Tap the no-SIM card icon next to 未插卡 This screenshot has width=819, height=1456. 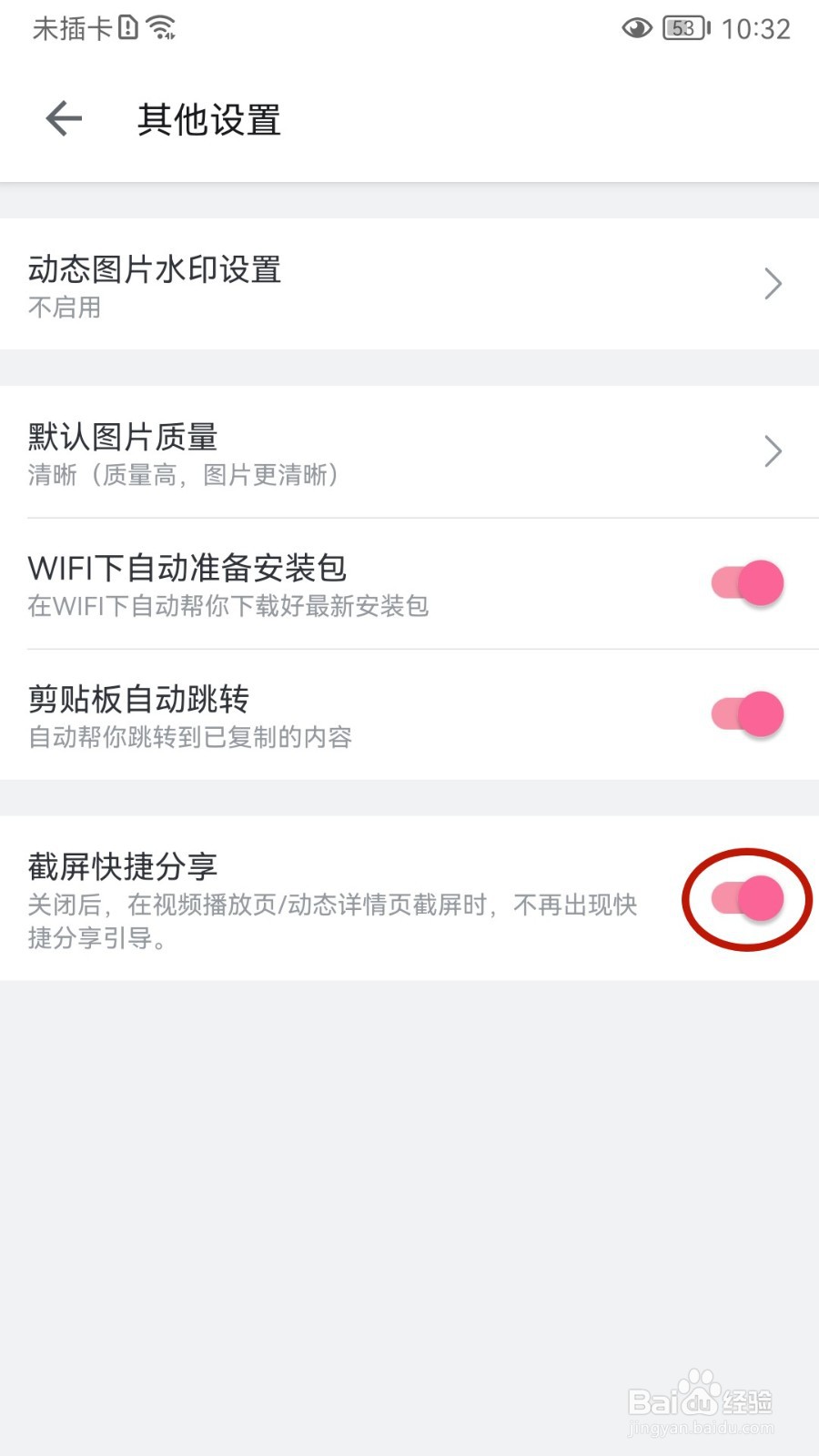click(x=127, y=27)
